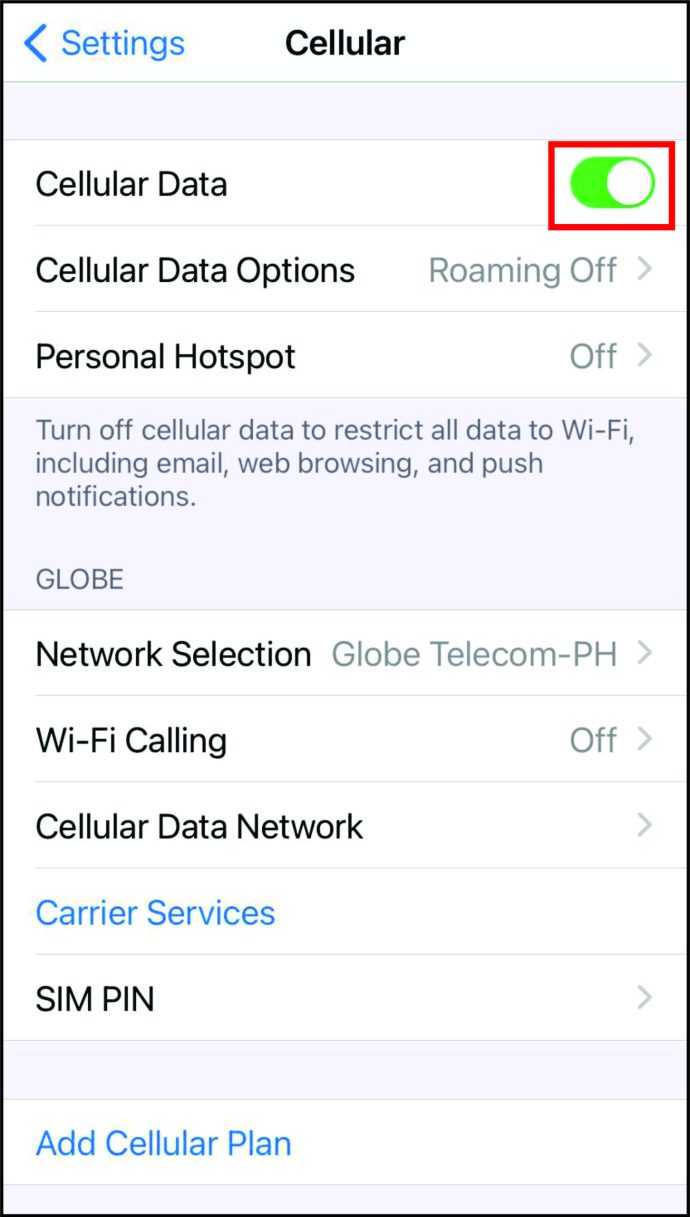Open Cellular Data Options
Screen dimensions: 690x1217
(x=344, y=270)
